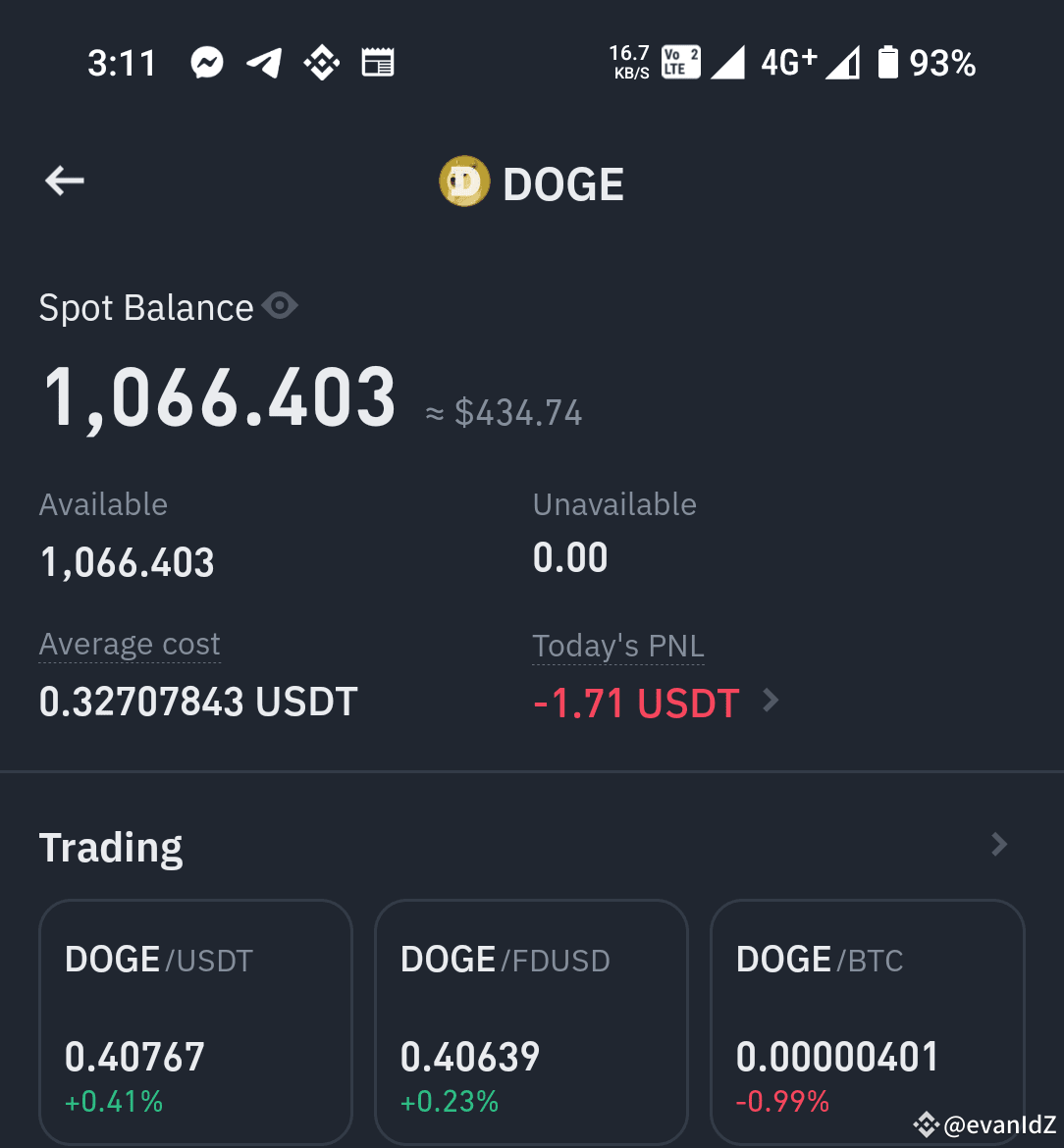The height and width of the screenshot is (1148, 1064).
Task: Click the VoLTE signal indicator
Action: point(679,61)
